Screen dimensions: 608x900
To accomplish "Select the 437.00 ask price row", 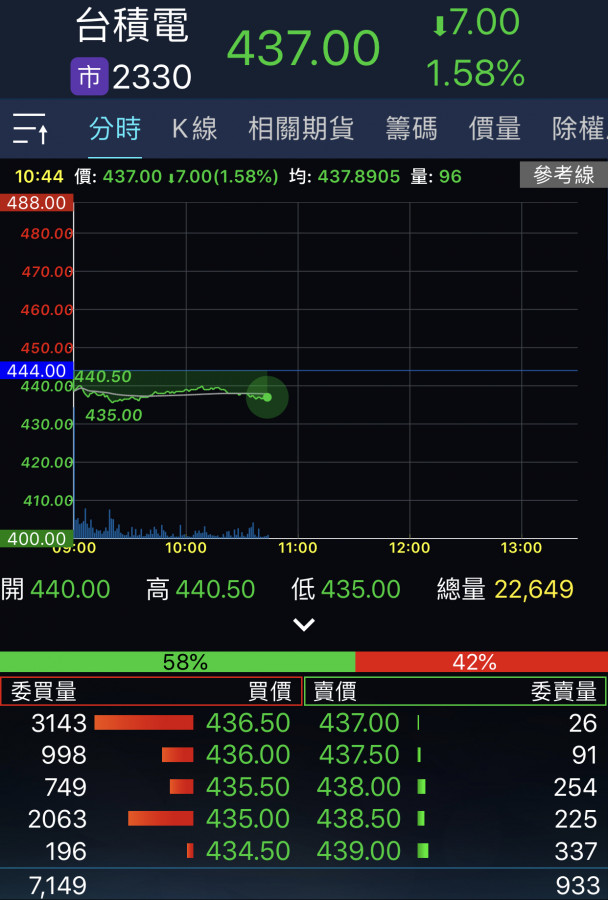I will [358, 723].
